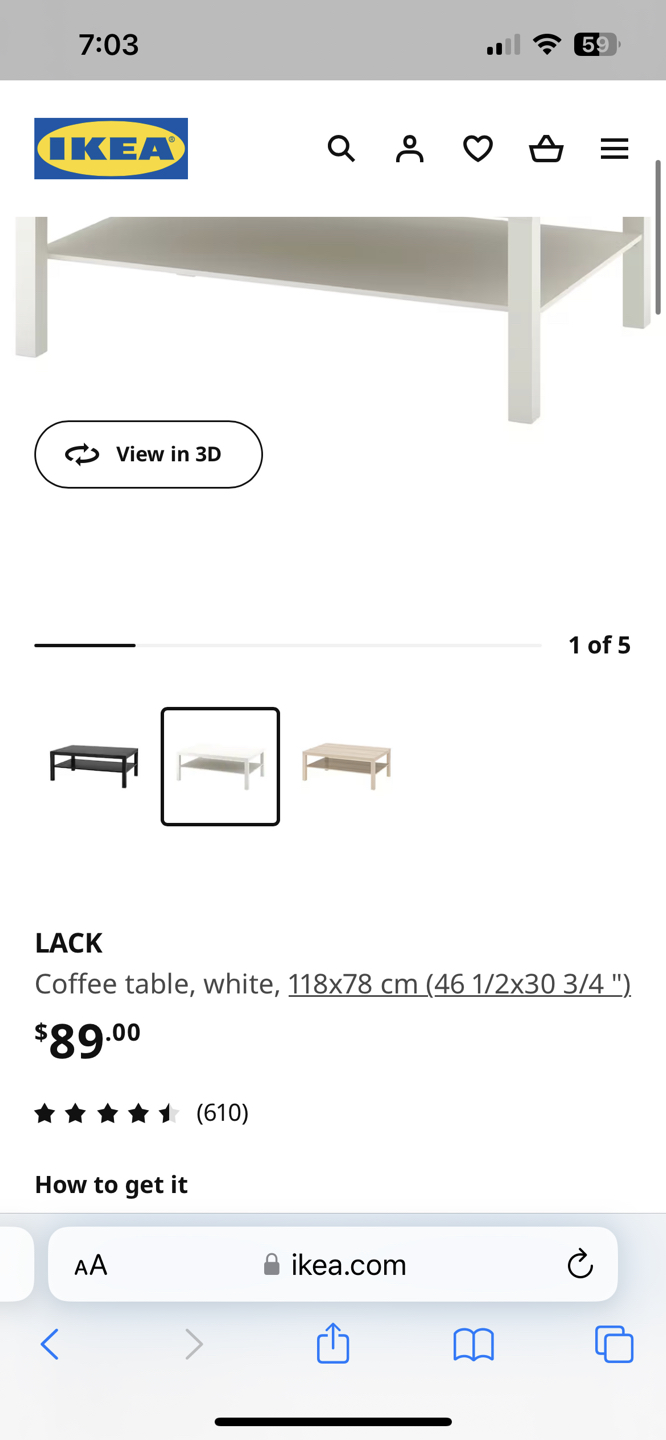Select the white LACK table variant

point(220,766)
